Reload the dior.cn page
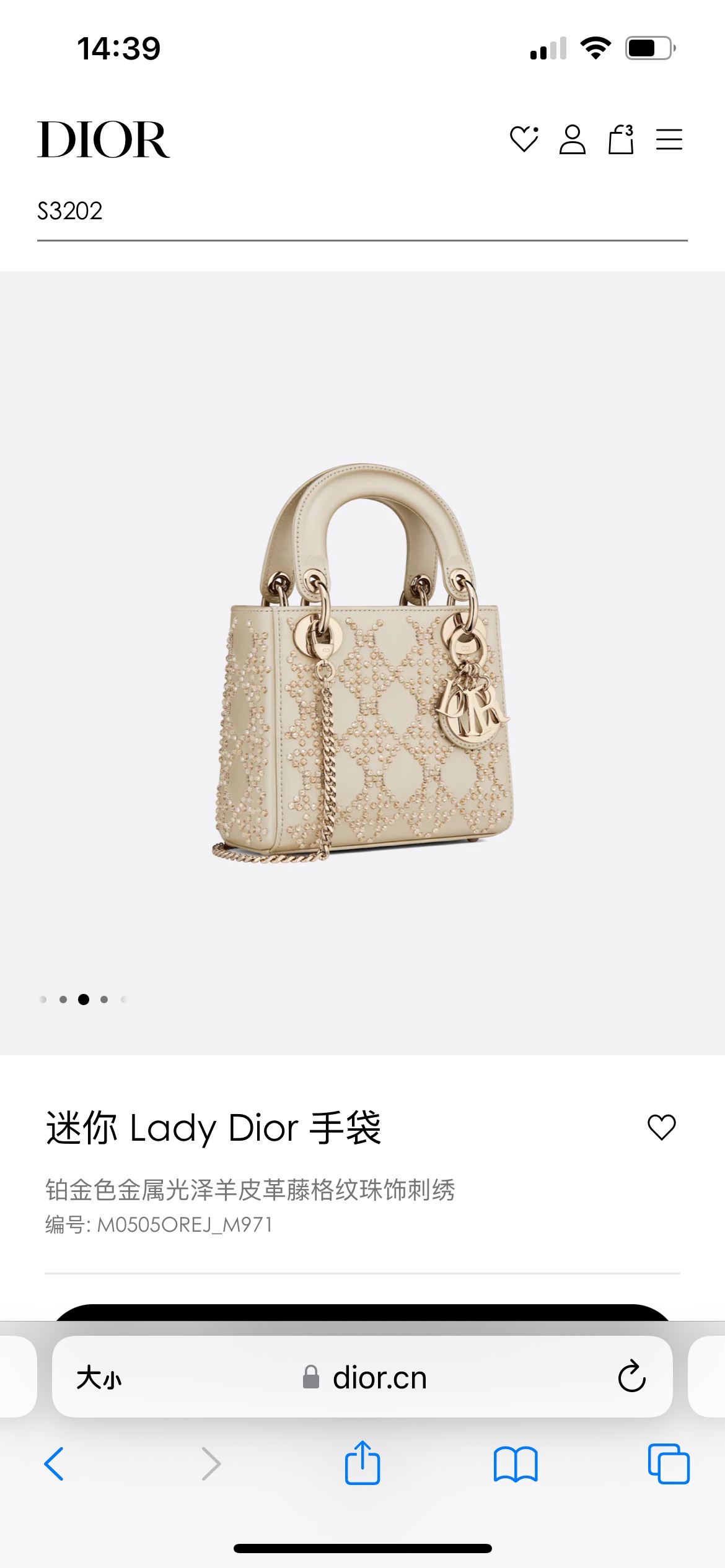The height and width of the screenshot is (1568, 725). tap(631, 1377)
